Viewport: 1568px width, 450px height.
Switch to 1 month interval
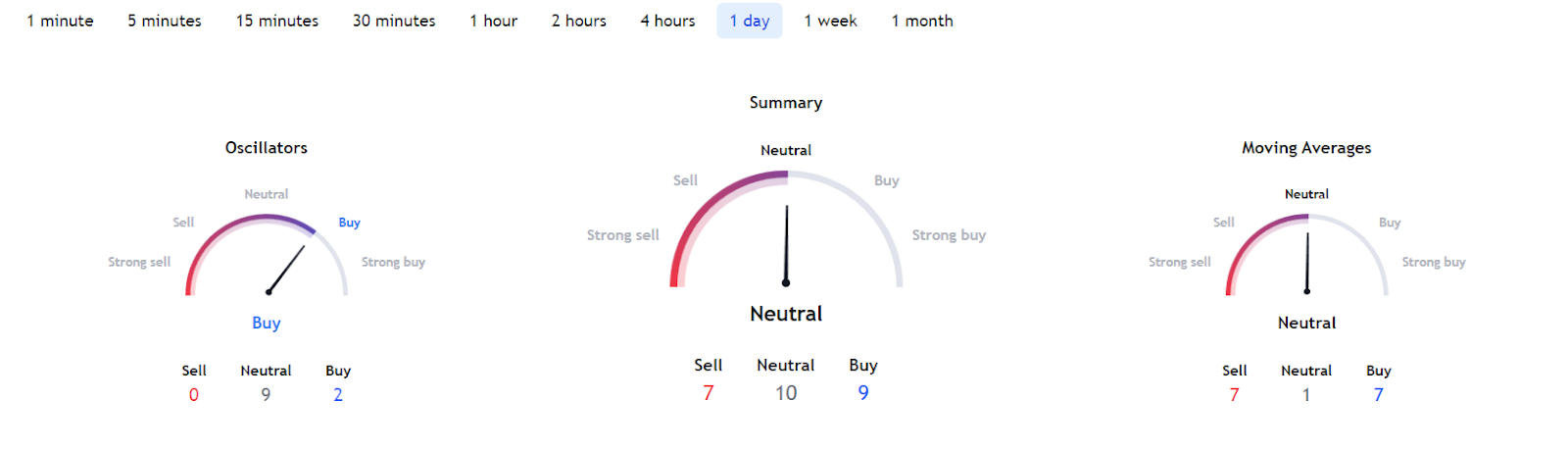click(921, 21)
